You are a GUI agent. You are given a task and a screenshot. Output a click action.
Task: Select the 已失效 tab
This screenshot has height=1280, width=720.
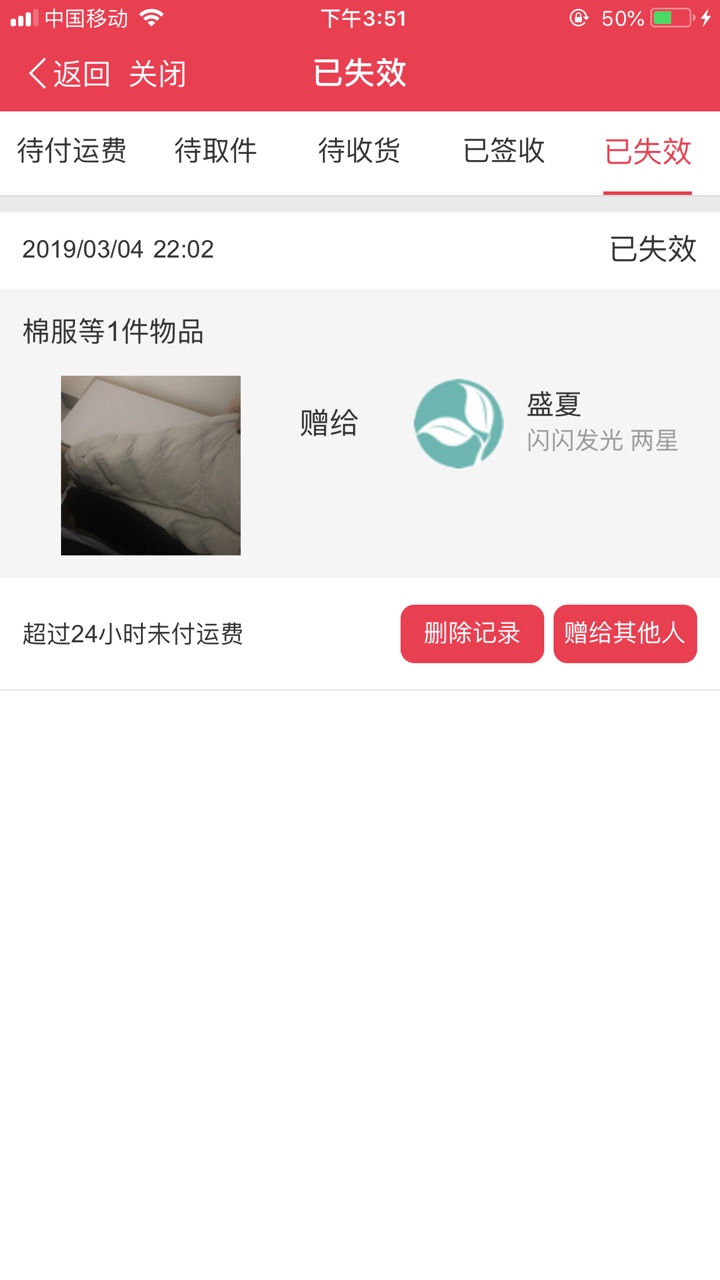coord(648,151)
